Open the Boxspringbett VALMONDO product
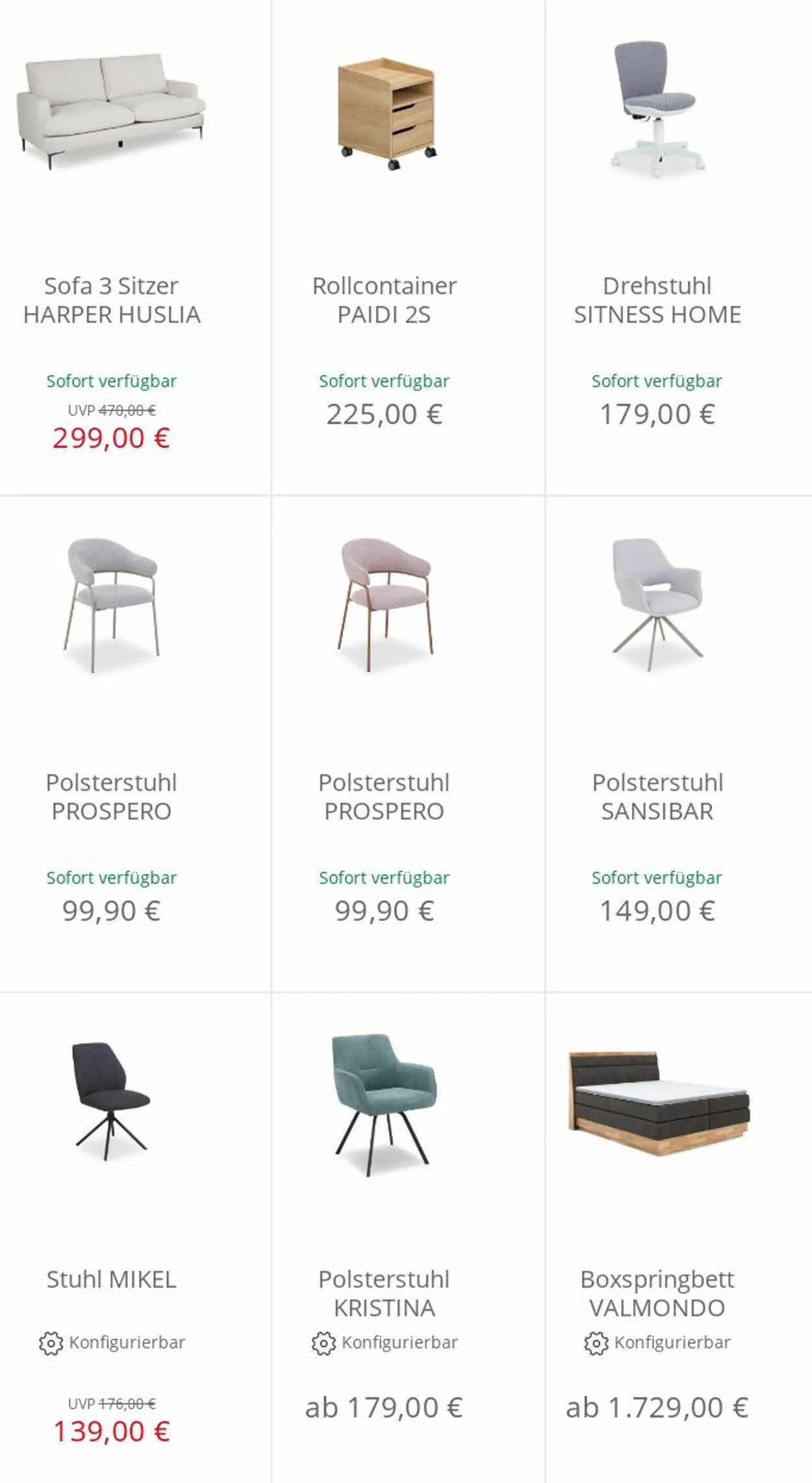The width and height of the screenshot is (812, 1483). click(657, 1293)
